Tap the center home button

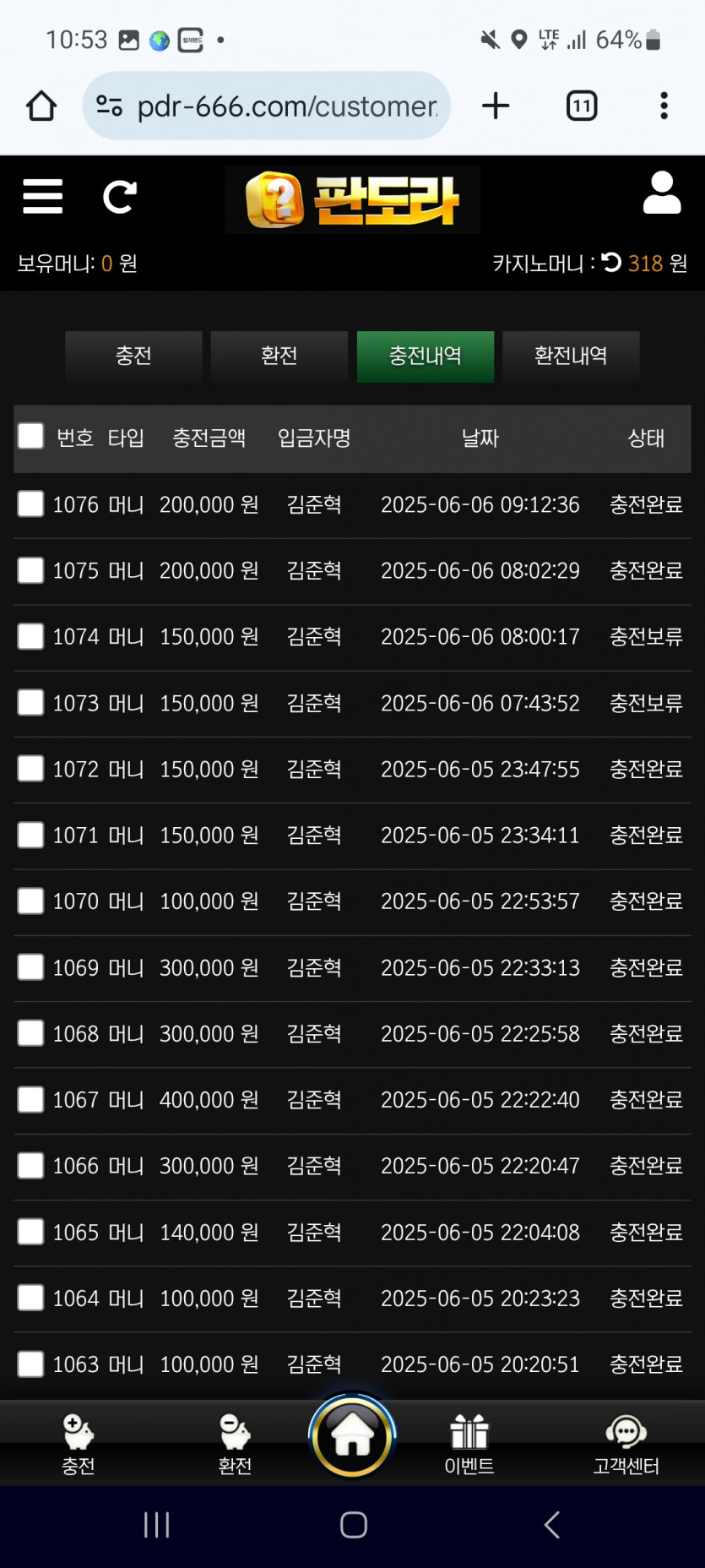(x=352, y=1435)
